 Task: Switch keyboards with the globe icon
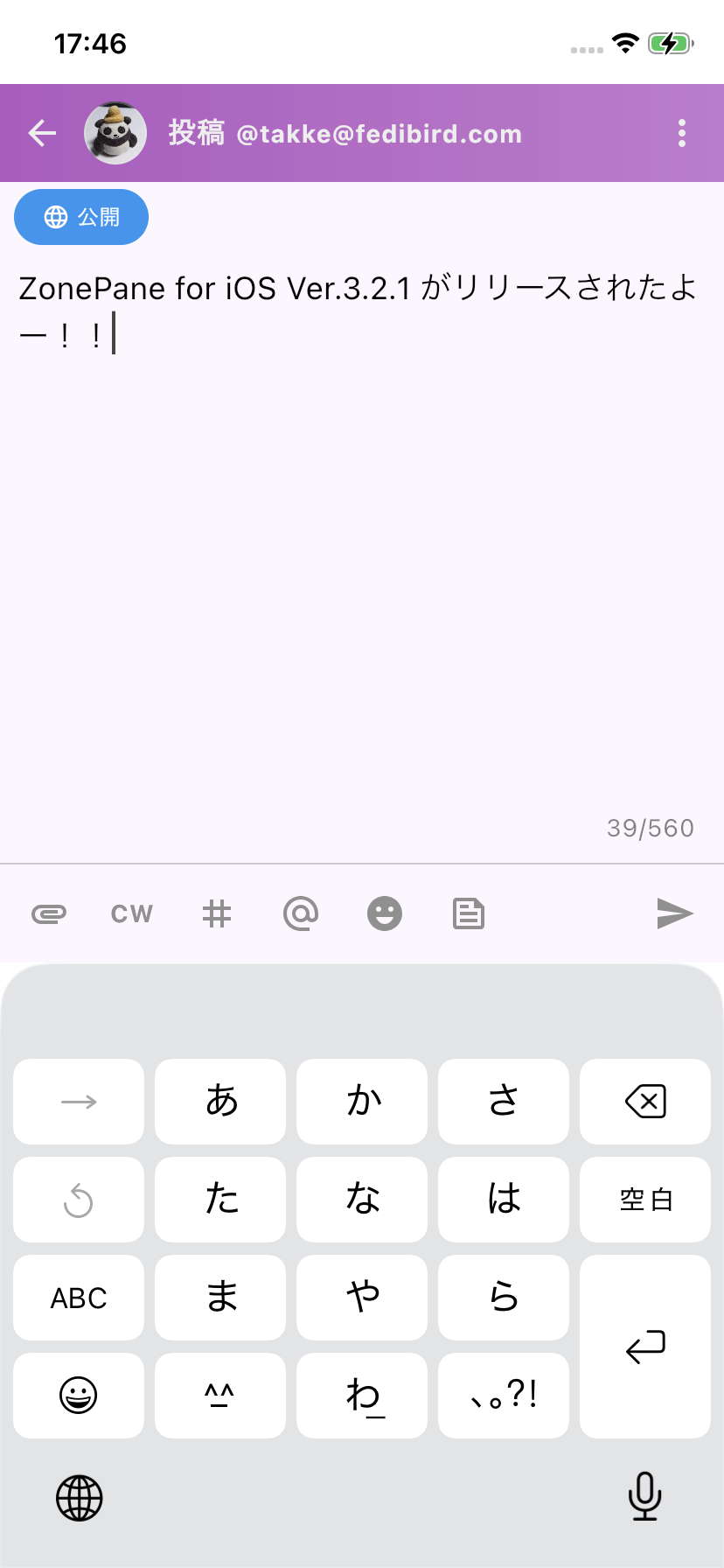pos(79,1497)
